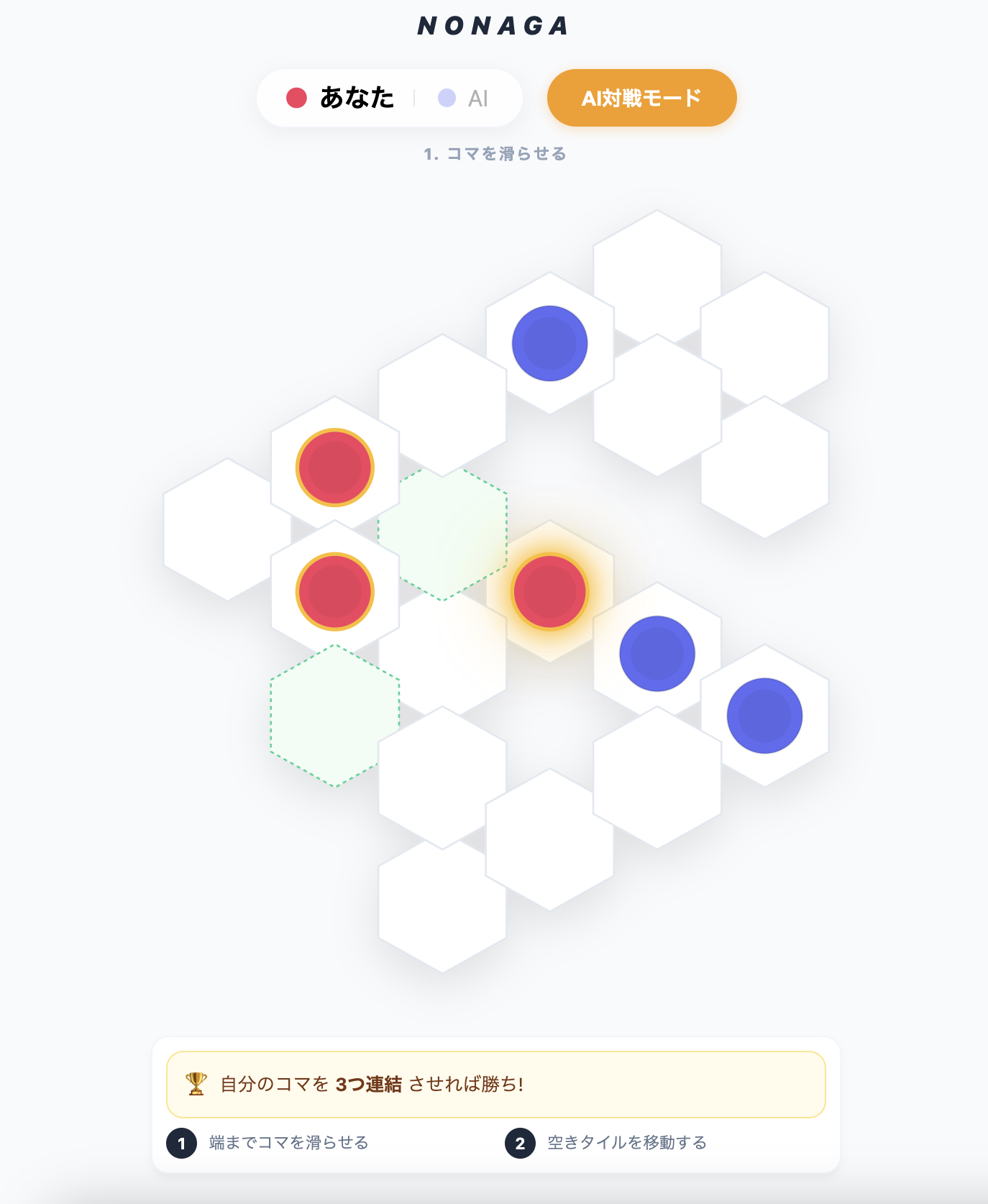The width and height of the screenshot is (988, 1204).
Task: Click the rightmost blue piece
Action: 764,716
